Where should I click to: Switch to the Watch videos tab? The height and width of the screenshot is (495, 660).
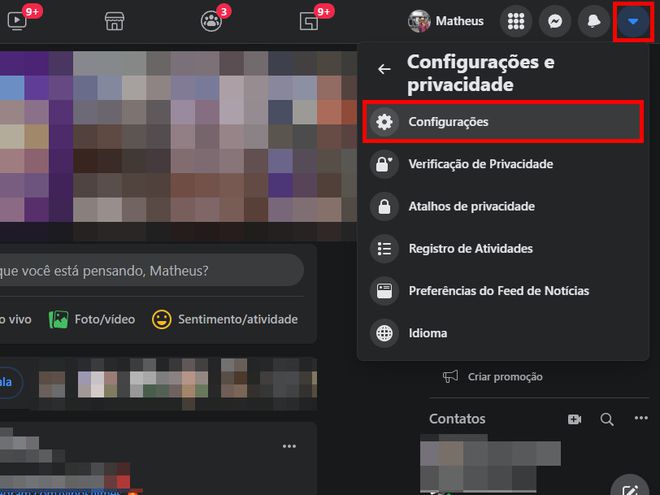coord(17,21)
